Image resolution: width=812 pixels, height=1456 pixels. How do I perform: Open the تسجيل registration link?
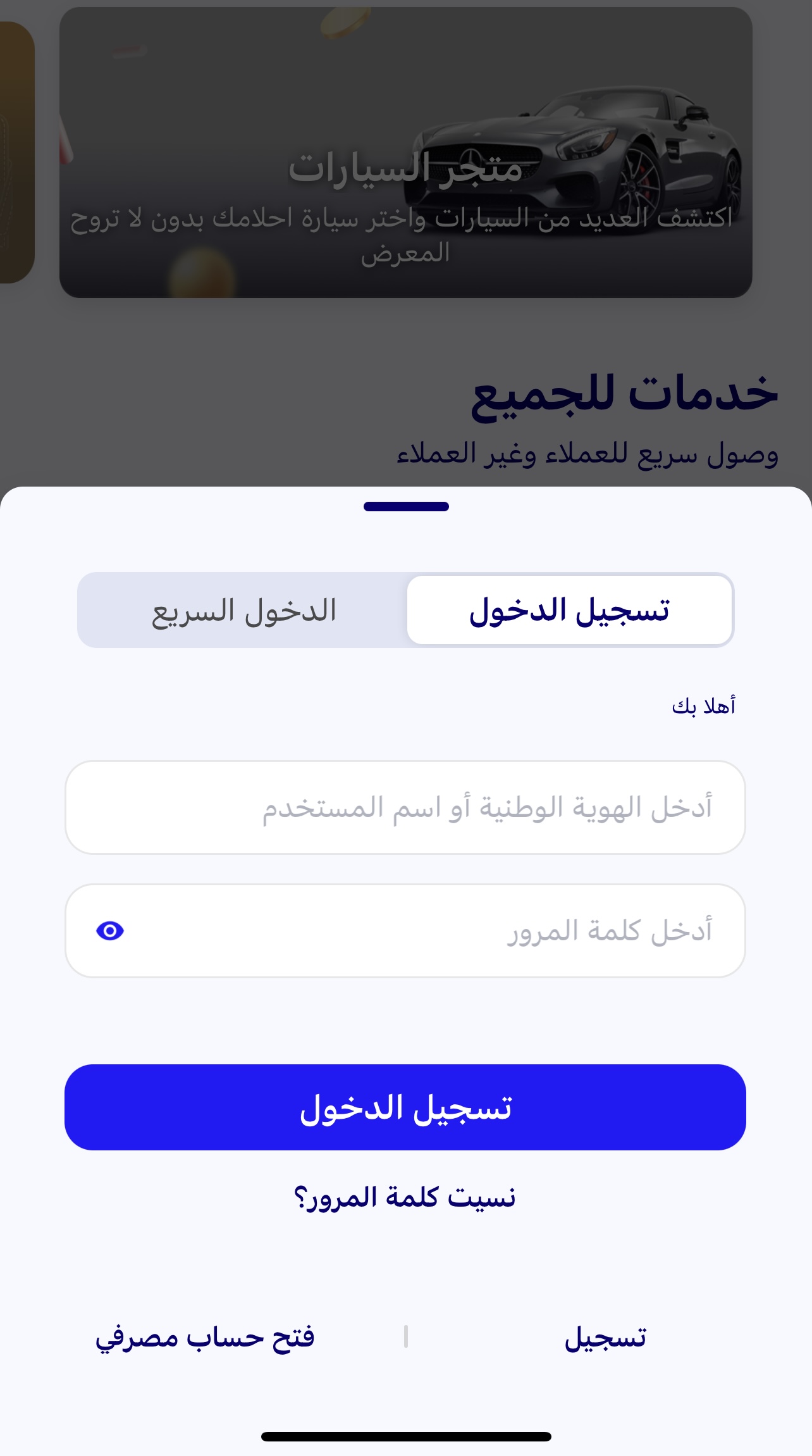click(605, 1337)
